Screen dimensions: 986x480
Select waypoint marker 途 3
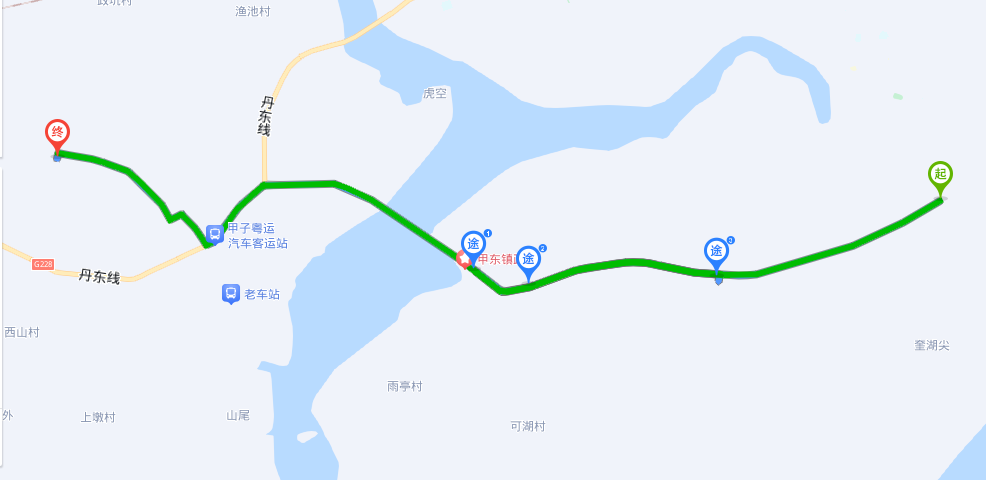[716, 252]
